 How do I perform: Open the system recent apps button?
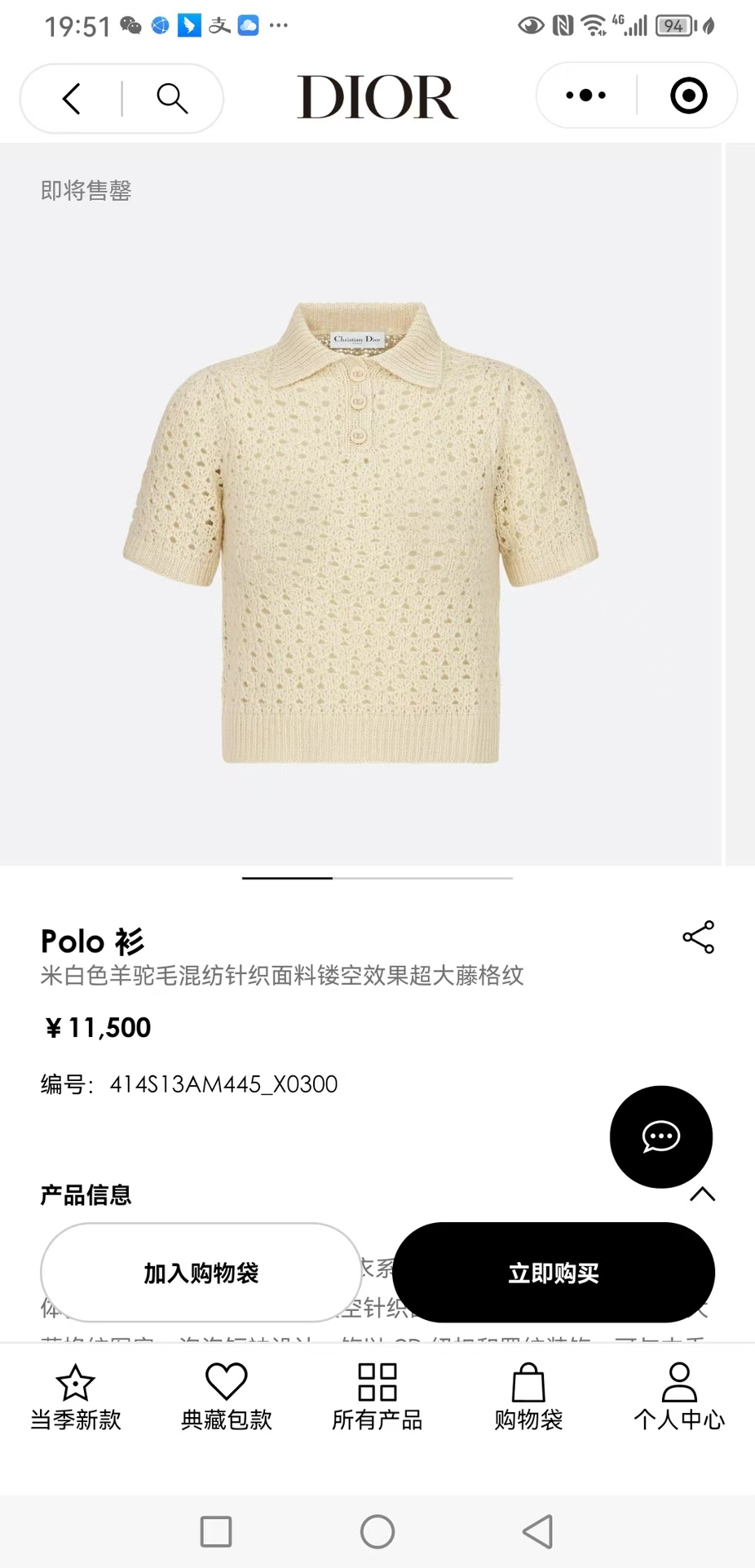click(x=216, y=1531)
